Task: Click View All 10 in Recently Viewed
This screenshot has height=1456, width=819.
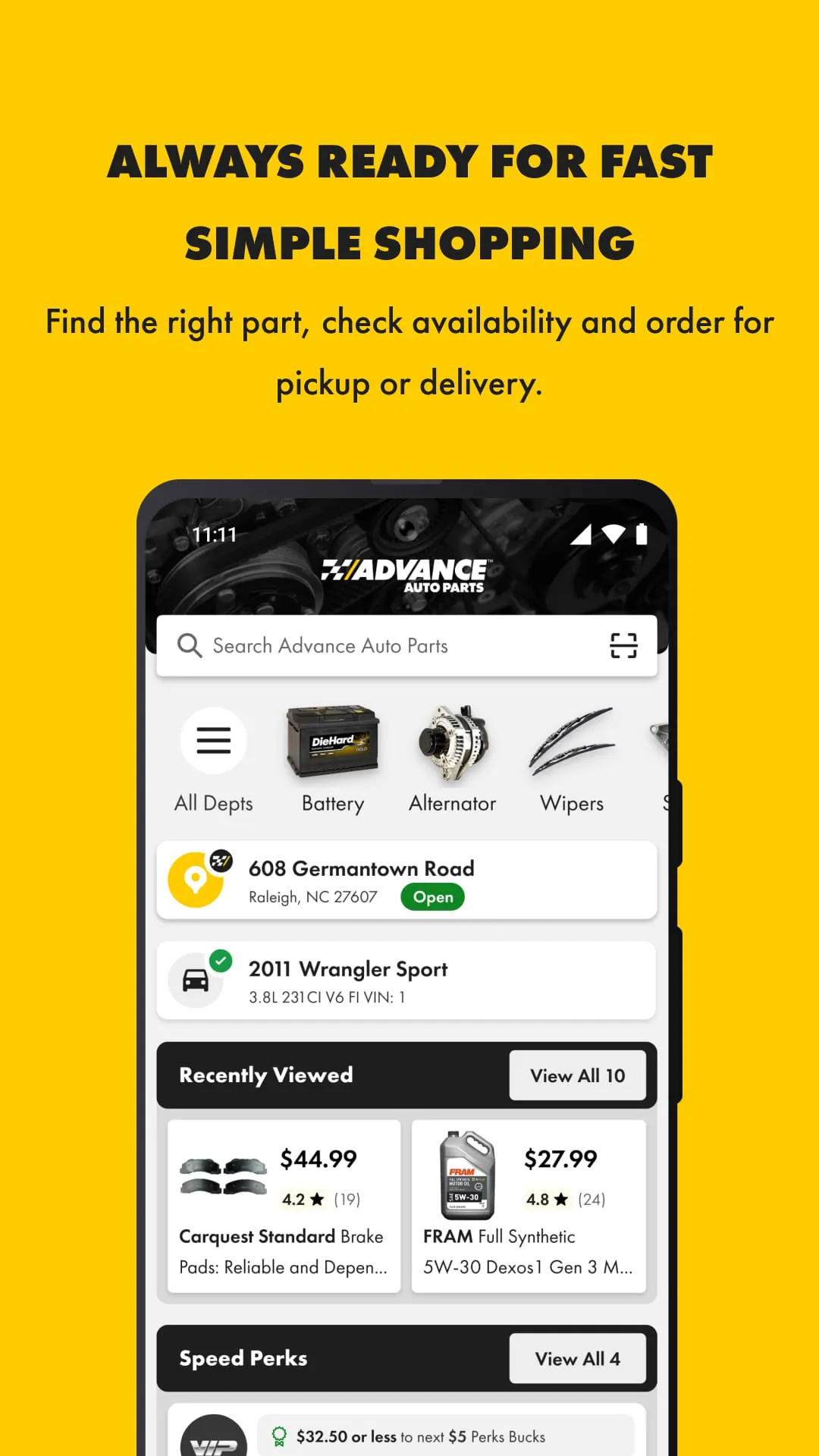Action: 577,1075
